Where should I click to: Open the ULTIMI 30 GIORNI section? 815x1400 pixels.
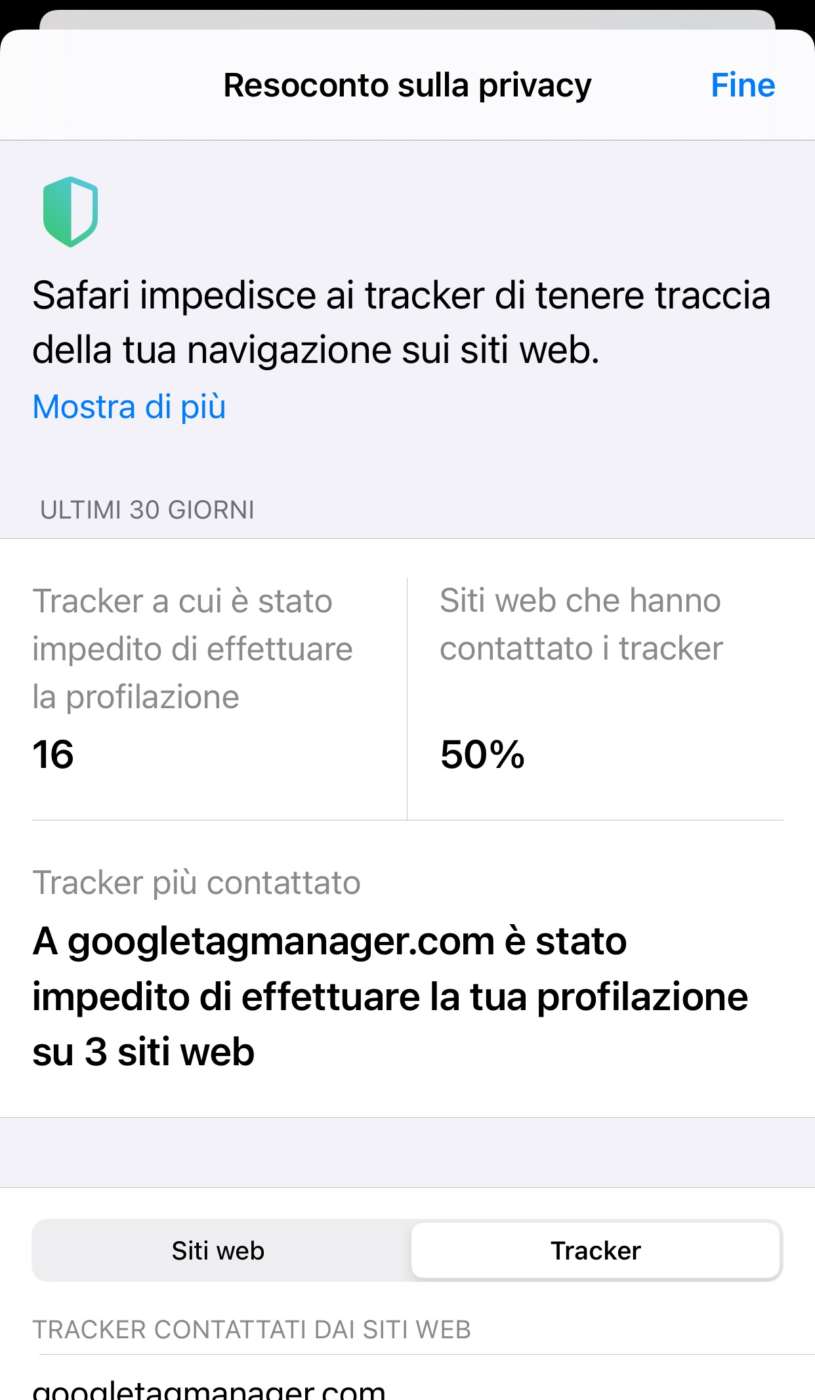[146, 510]
